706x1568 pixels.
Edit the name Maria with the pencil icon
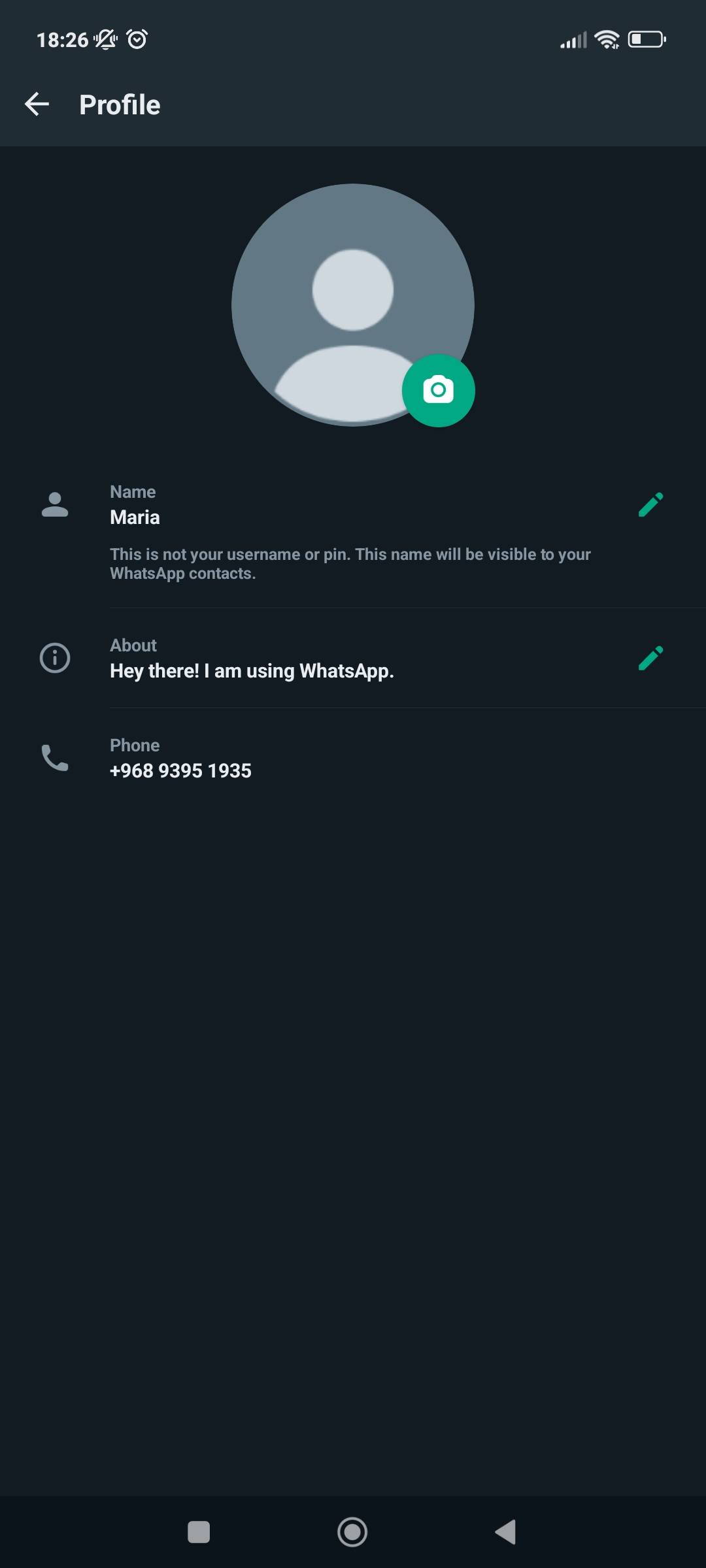point(650,505)
